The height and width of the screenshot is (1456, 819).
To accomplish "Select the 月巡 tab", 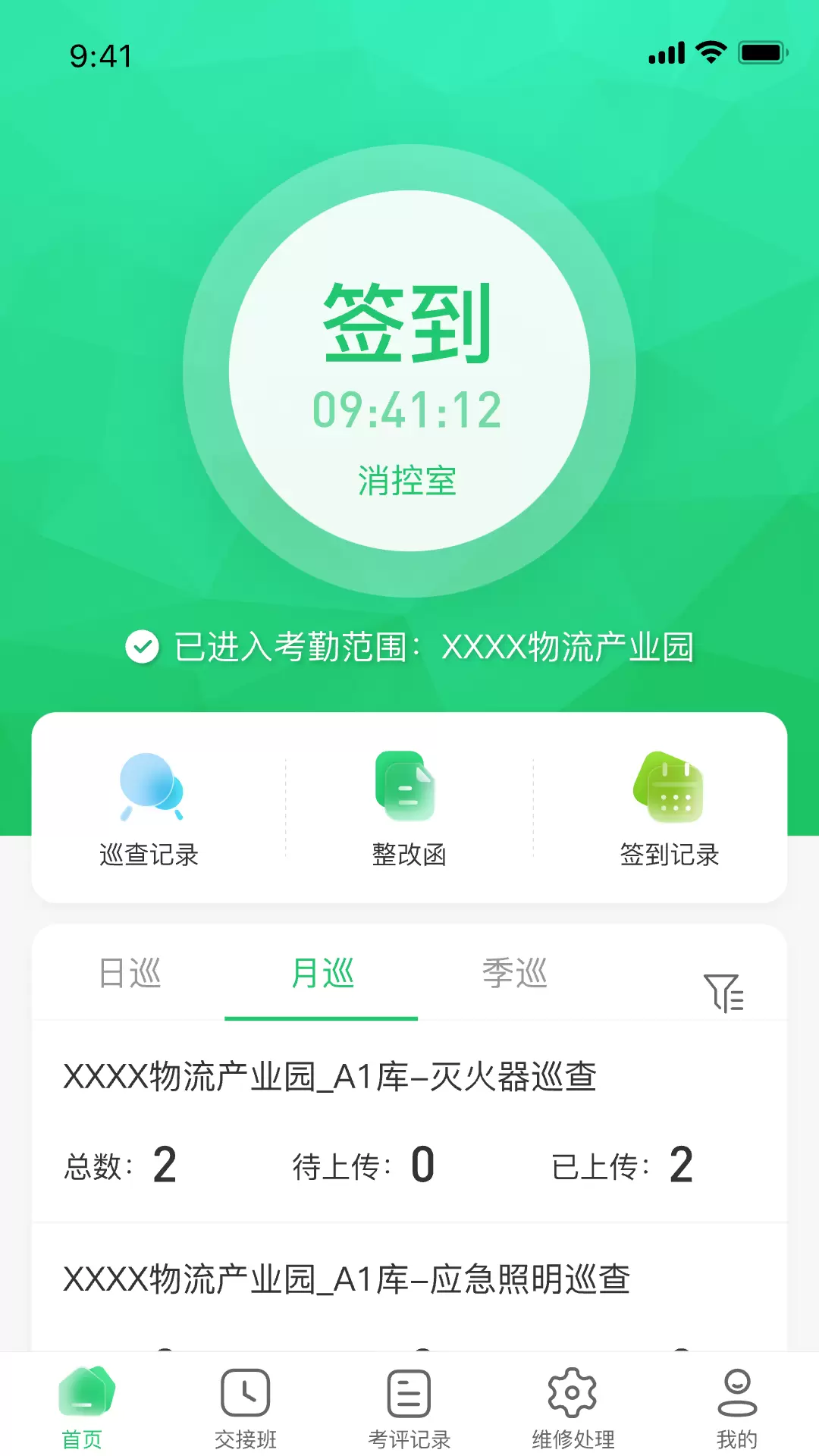I will pos(322,973).
